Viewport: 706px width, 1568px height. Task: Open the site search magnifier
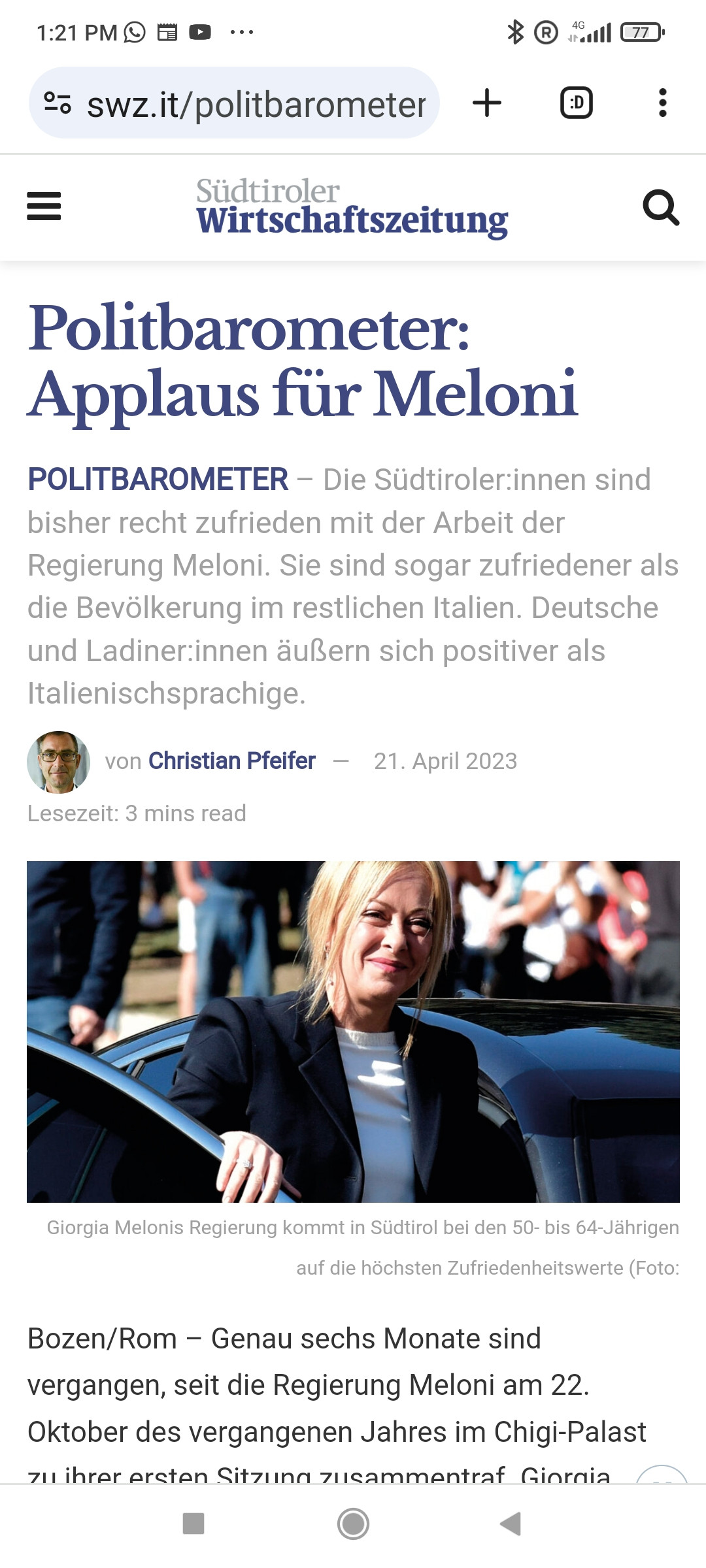click(661, 208)
